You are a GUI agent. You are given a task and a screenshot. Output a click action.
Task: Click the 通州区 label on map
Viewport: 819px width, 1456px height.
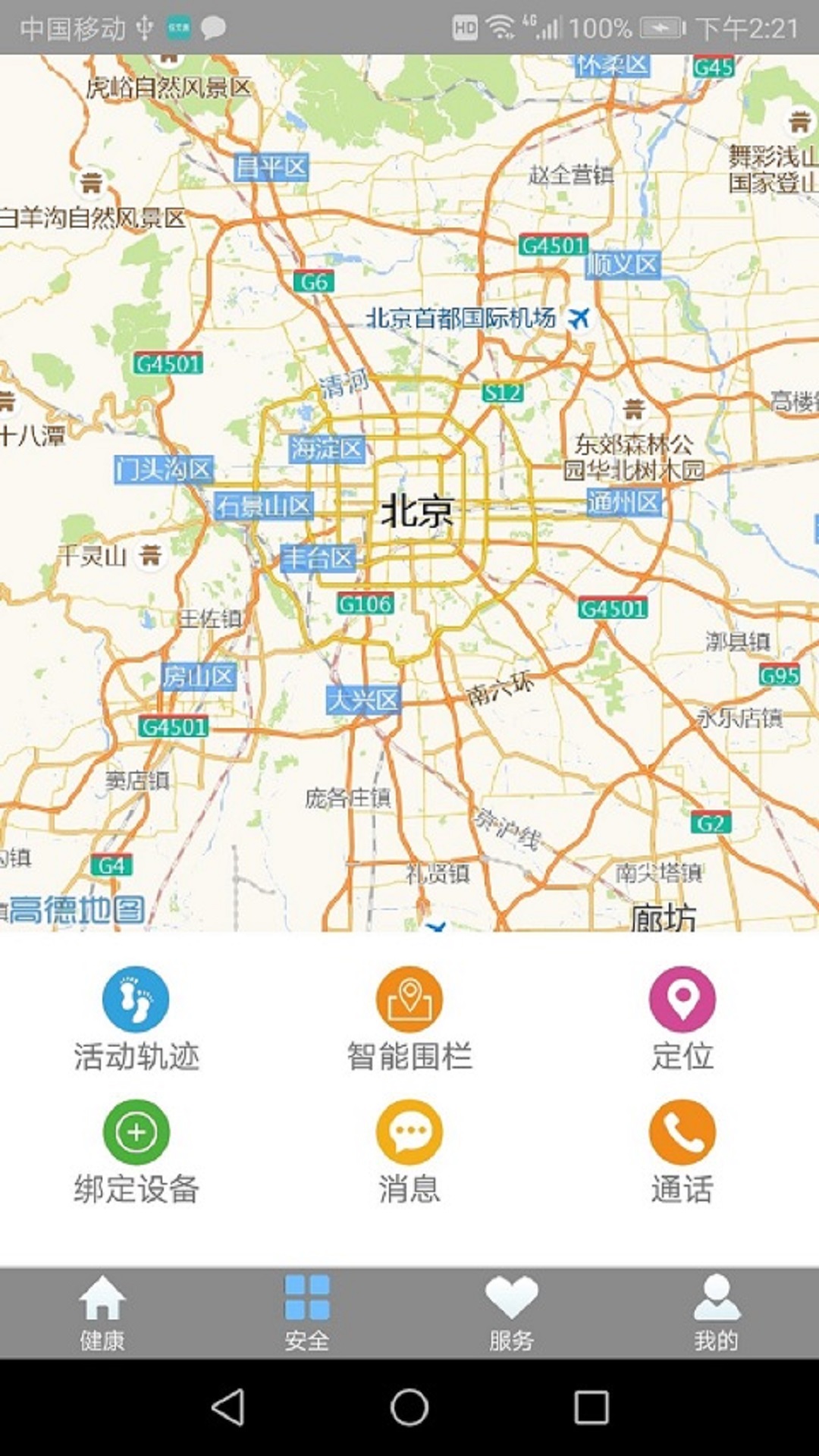pyautogui.click(x=623, y=503)
